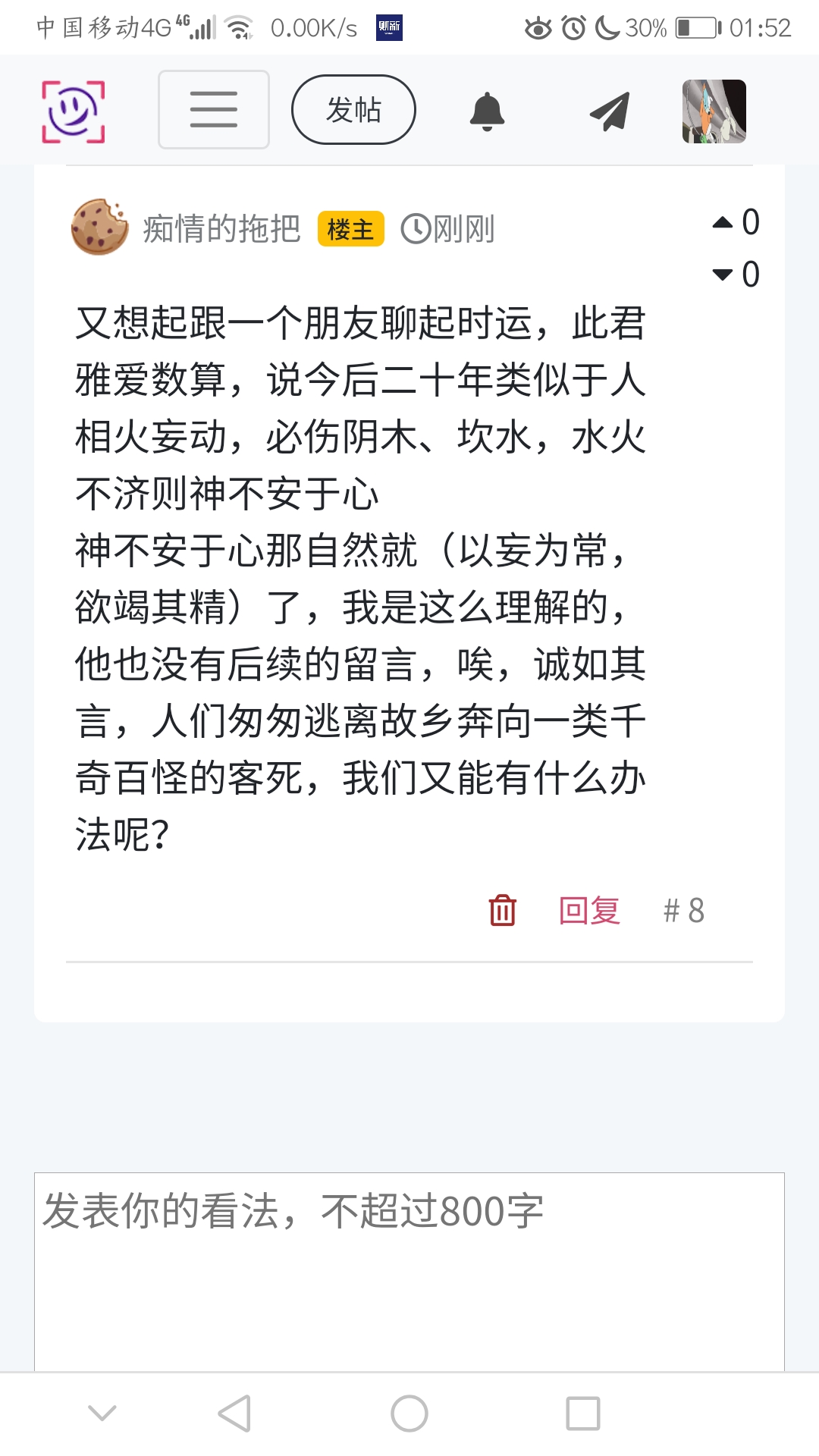Open messages via paper plane icon

pos(610,111)
